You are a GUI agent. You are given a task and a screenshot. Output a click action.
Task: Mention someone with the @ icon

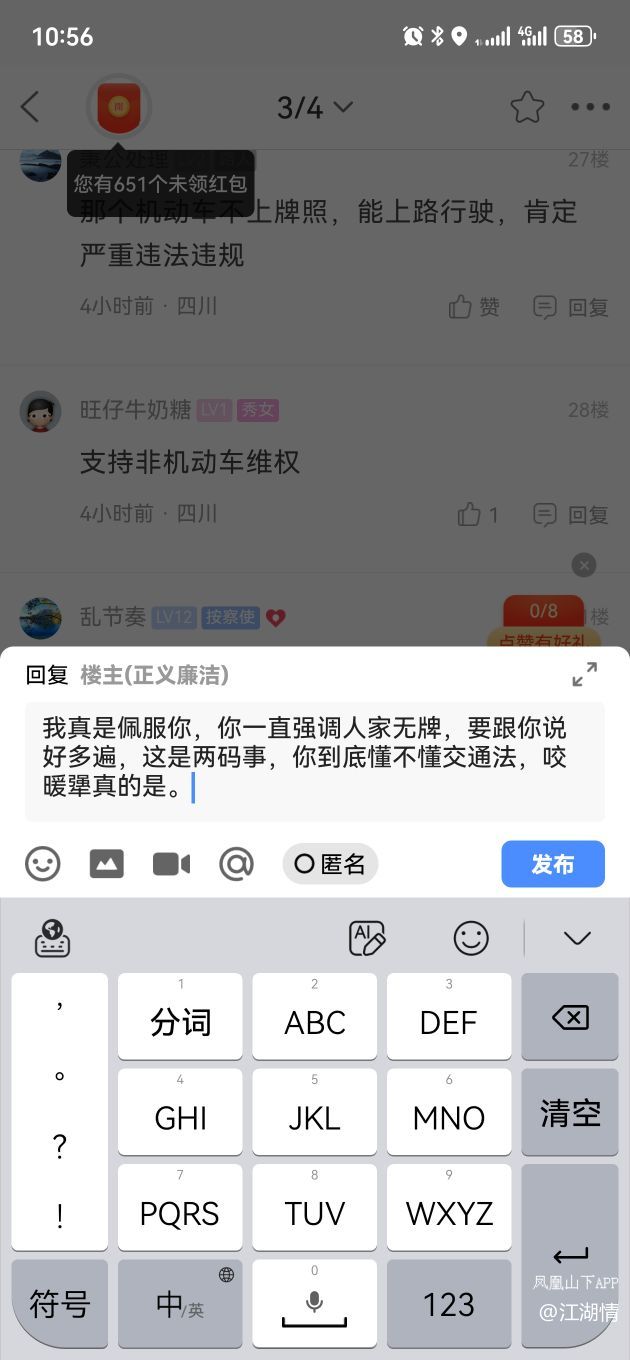click(x=237, y=864)
